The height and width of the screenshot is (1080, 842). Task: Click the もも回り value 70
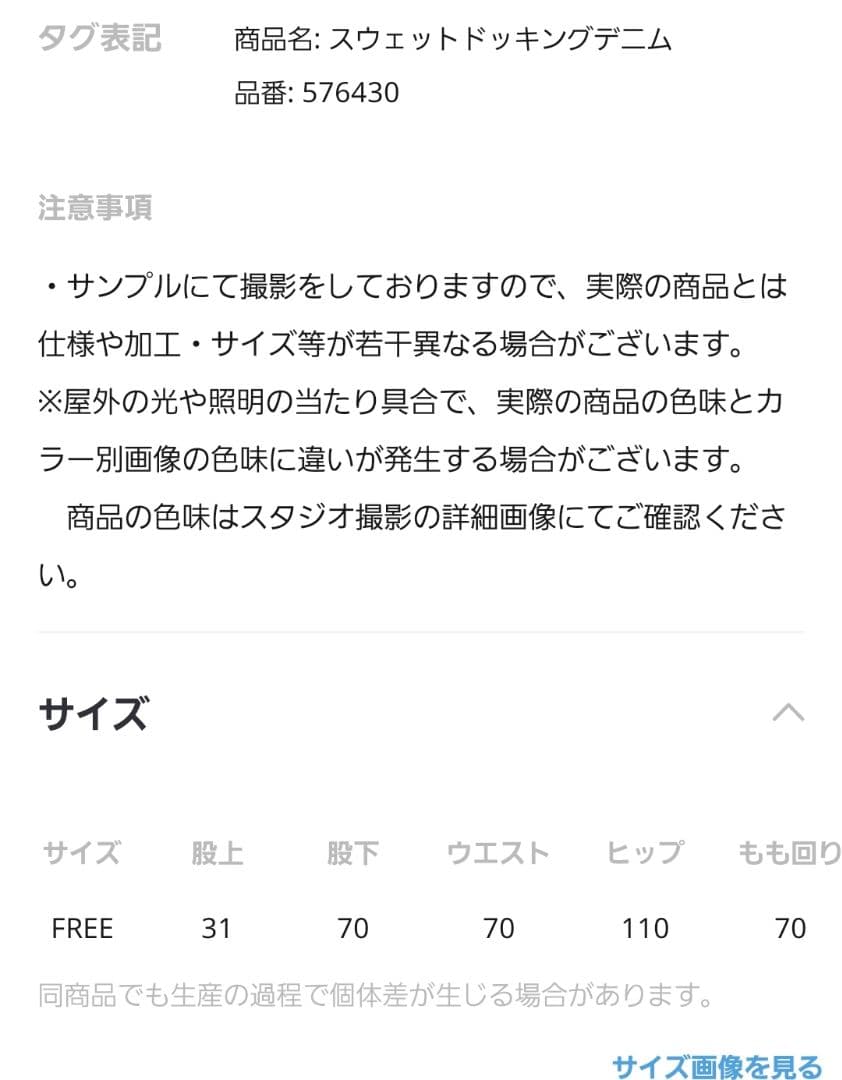coord(790,928)
